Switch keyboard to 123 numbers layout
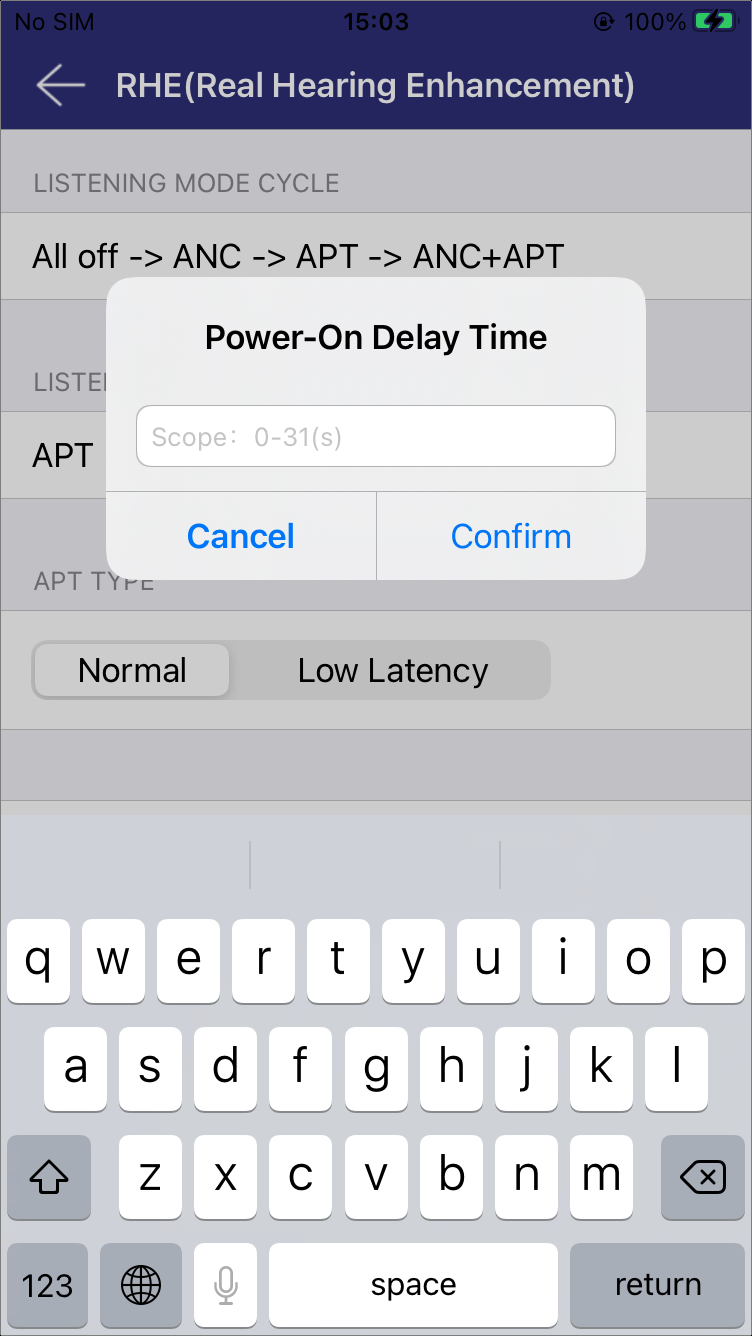Image resolution: width=752 pixels, height=1336 pixels. [x=47, y=1284]
